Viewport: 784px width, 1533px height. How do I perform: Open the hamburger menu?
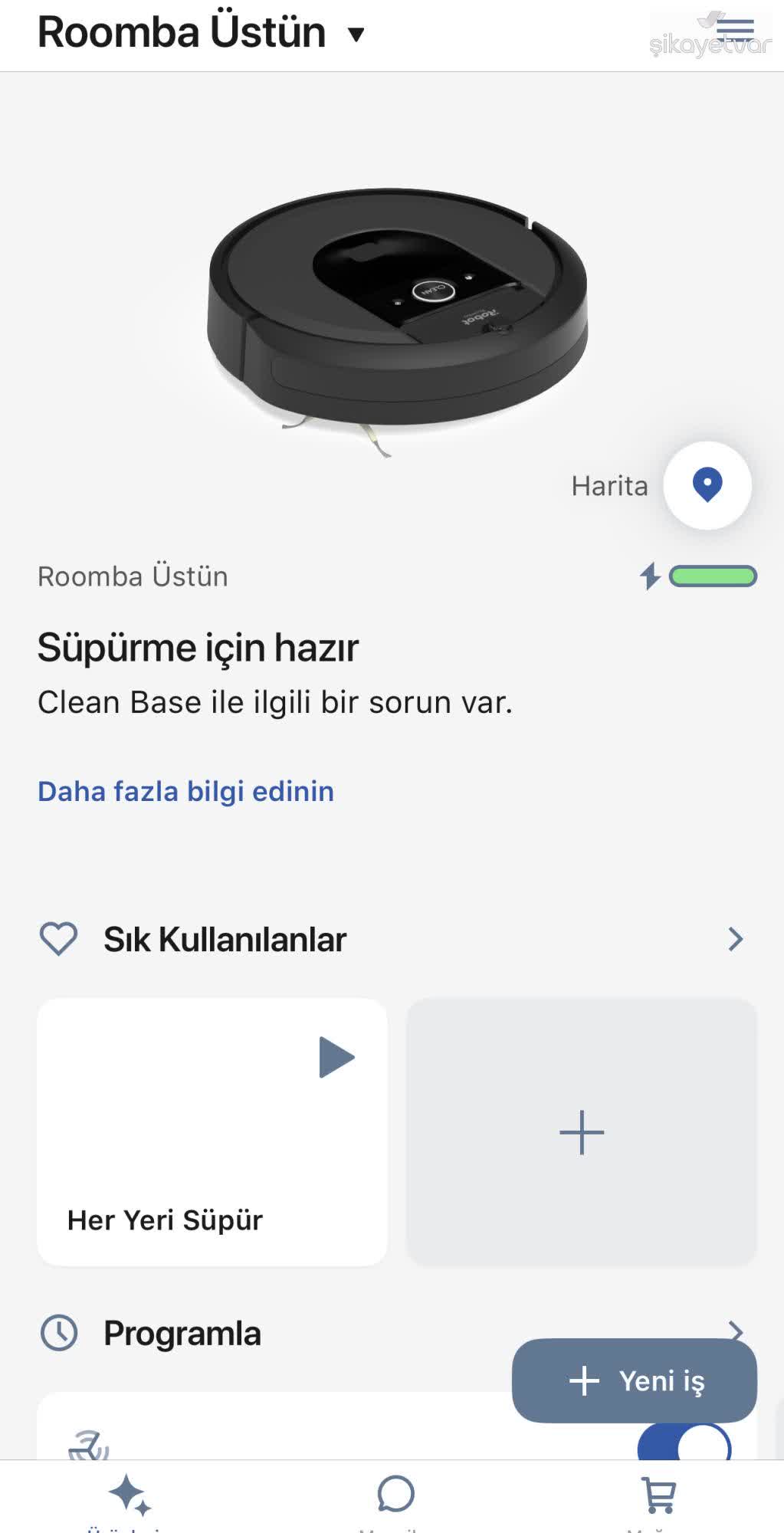(x=735, y=29)
